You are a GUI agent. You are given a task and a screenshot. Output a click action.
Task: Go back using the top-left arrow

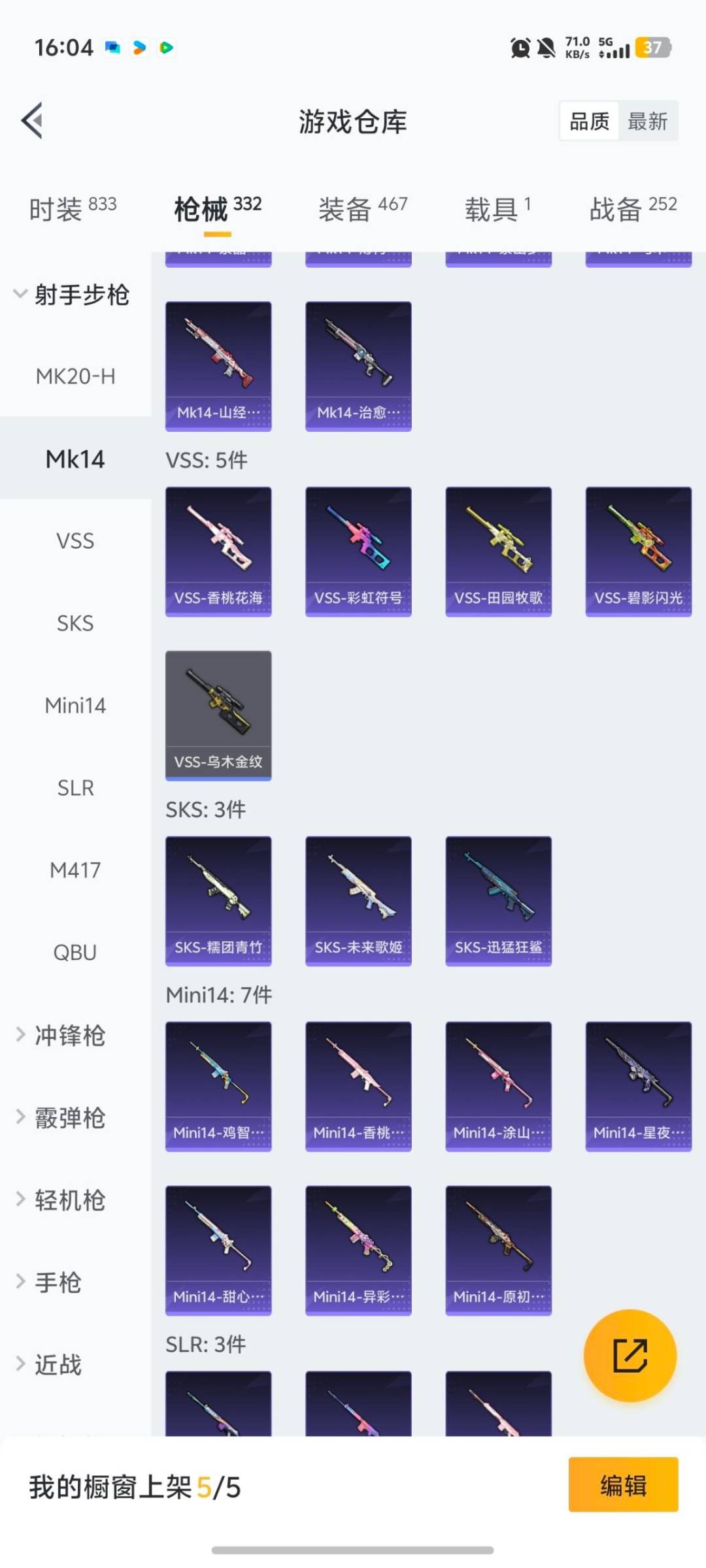(33, 121)
